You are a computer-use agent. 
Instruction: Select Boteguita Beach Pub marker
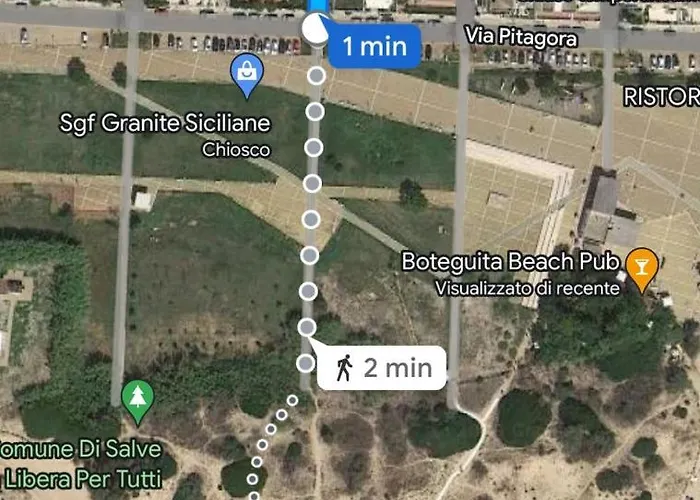click(642, 266)
